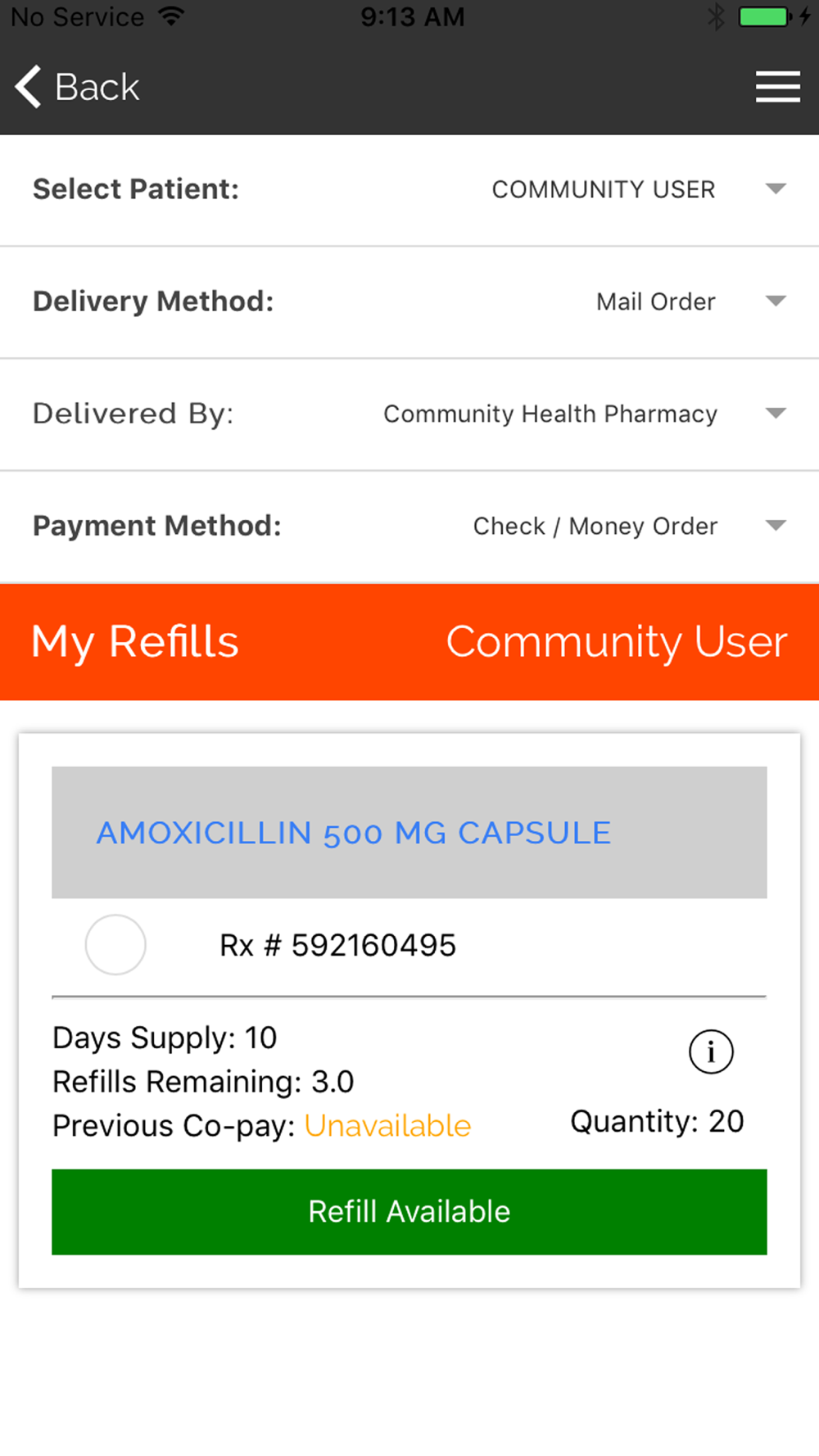This screenshot has width=819, height=1456.
Task: Change the Delivery Method from Mail Order
Action: coord(409,302)
